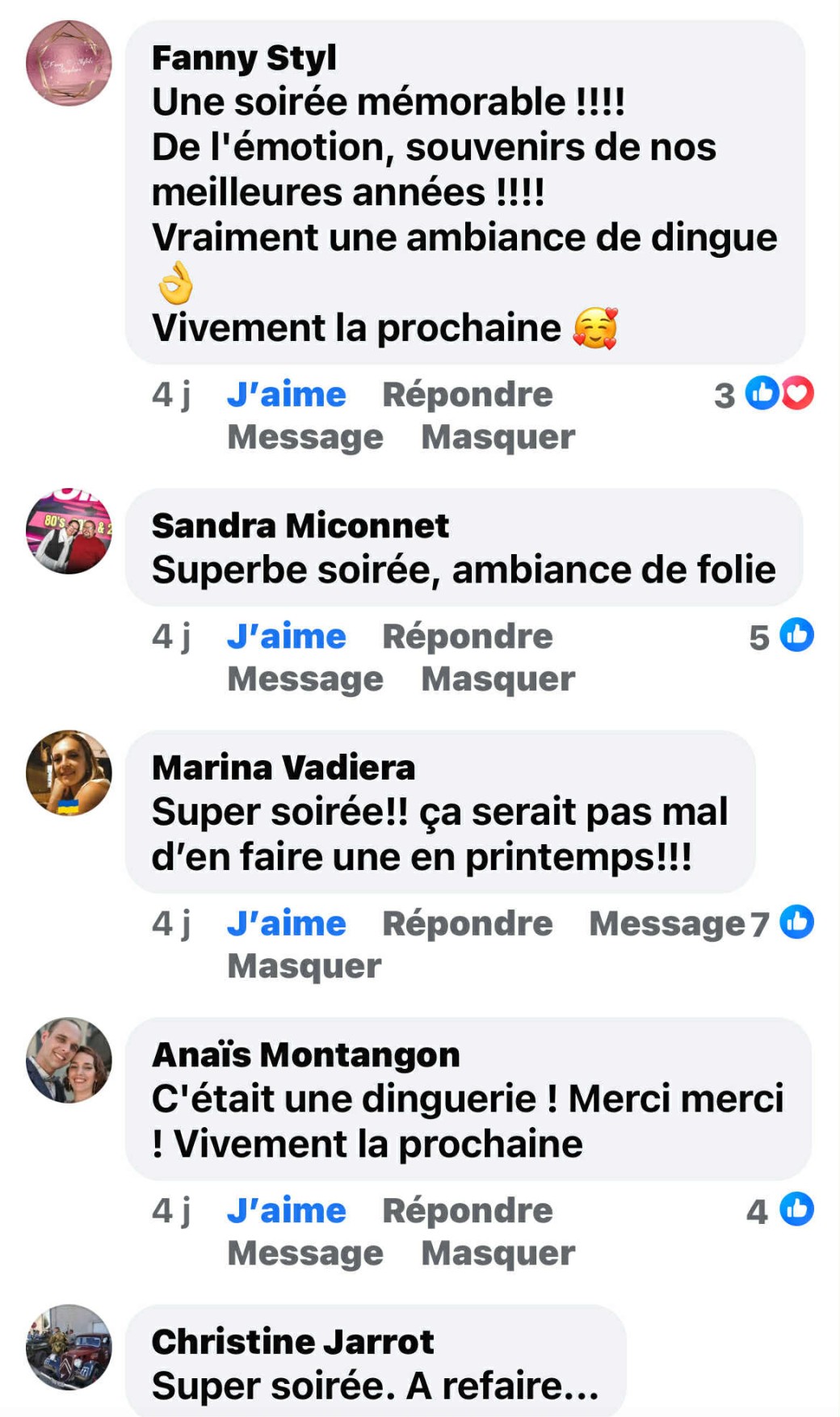Send a message to Anaïs Montangon
The image size is (840, 1417).
click(304, 1253)
